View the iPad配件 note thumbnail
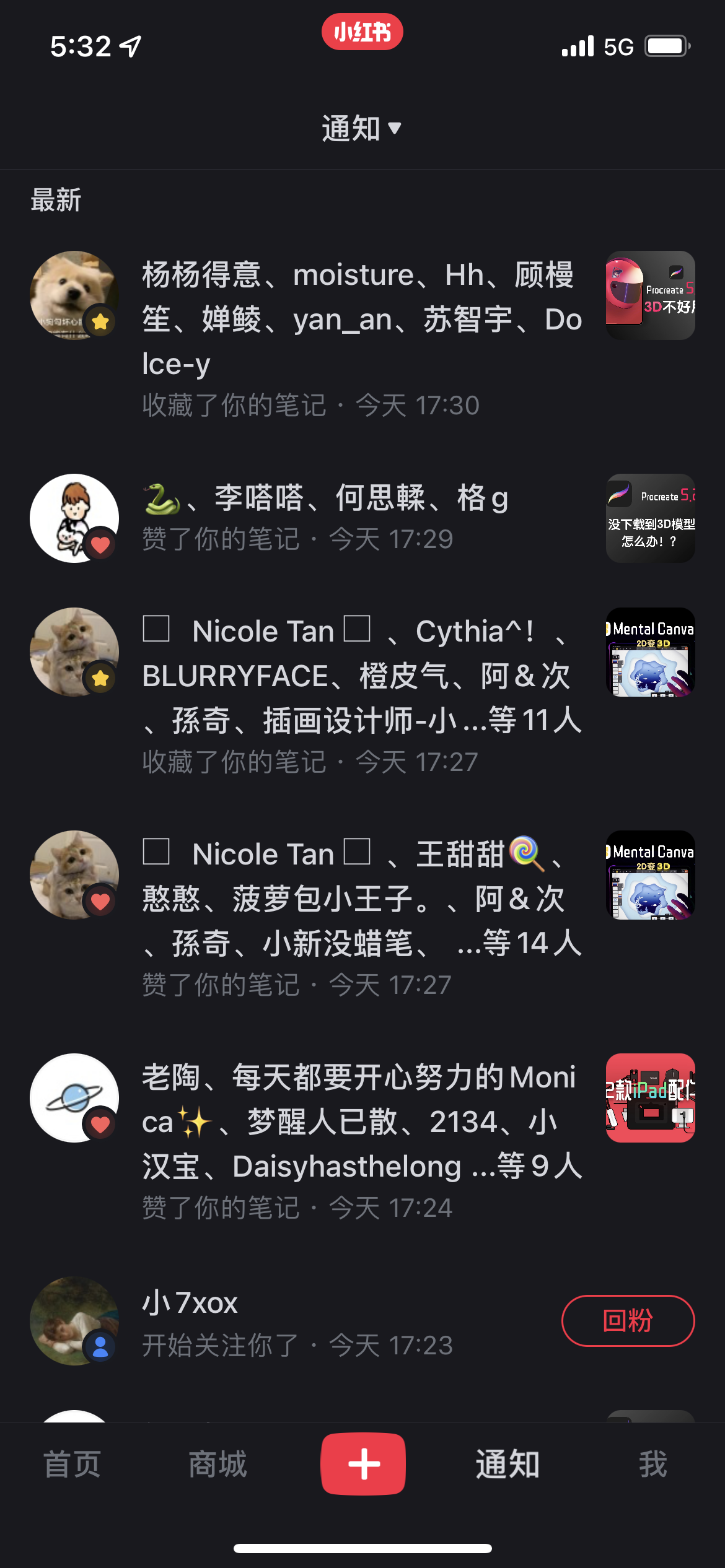Image resolution: width=725 pixels, height=1568 pixels. (x=650, y=1098)
